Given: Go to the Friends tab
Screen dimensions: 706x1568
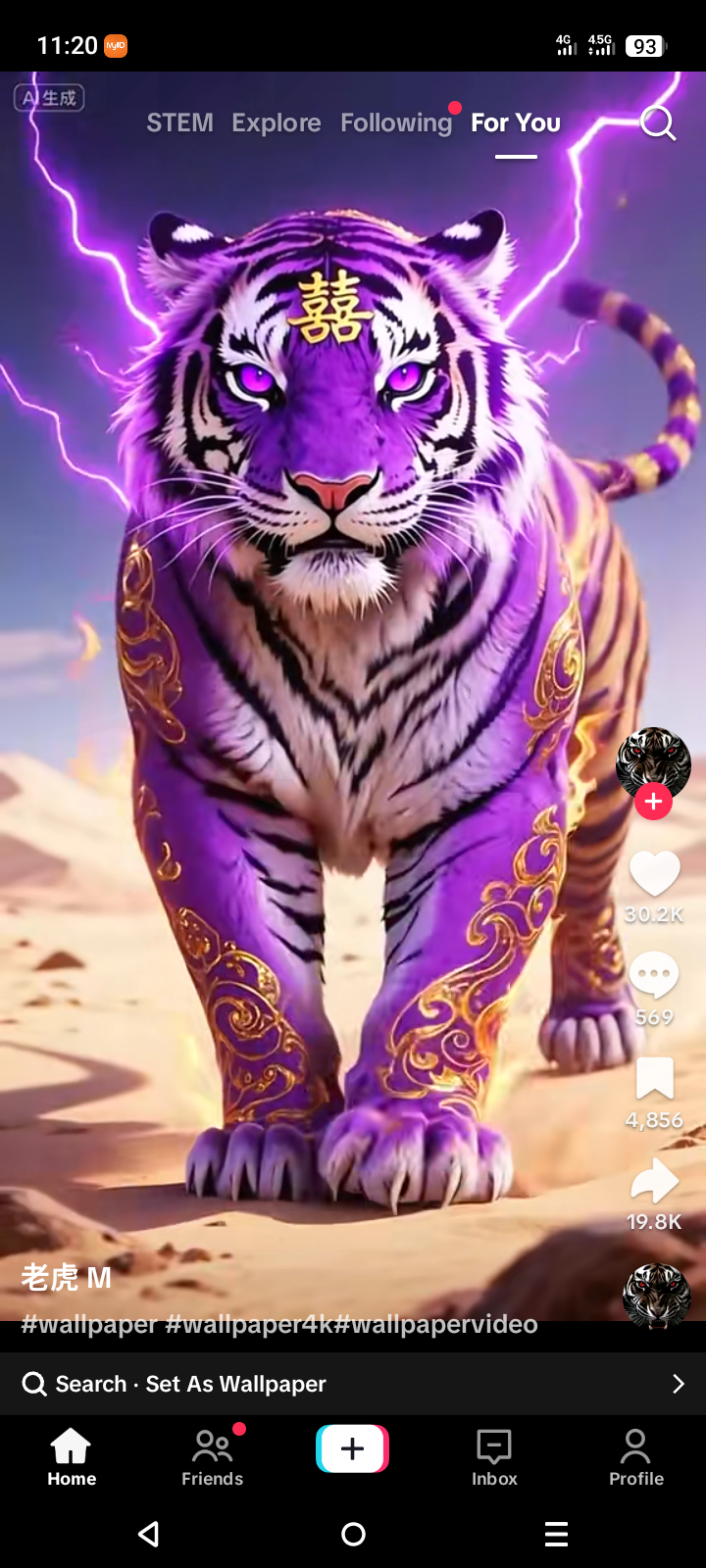Looking at the screenshot, I should point(212,1457).
